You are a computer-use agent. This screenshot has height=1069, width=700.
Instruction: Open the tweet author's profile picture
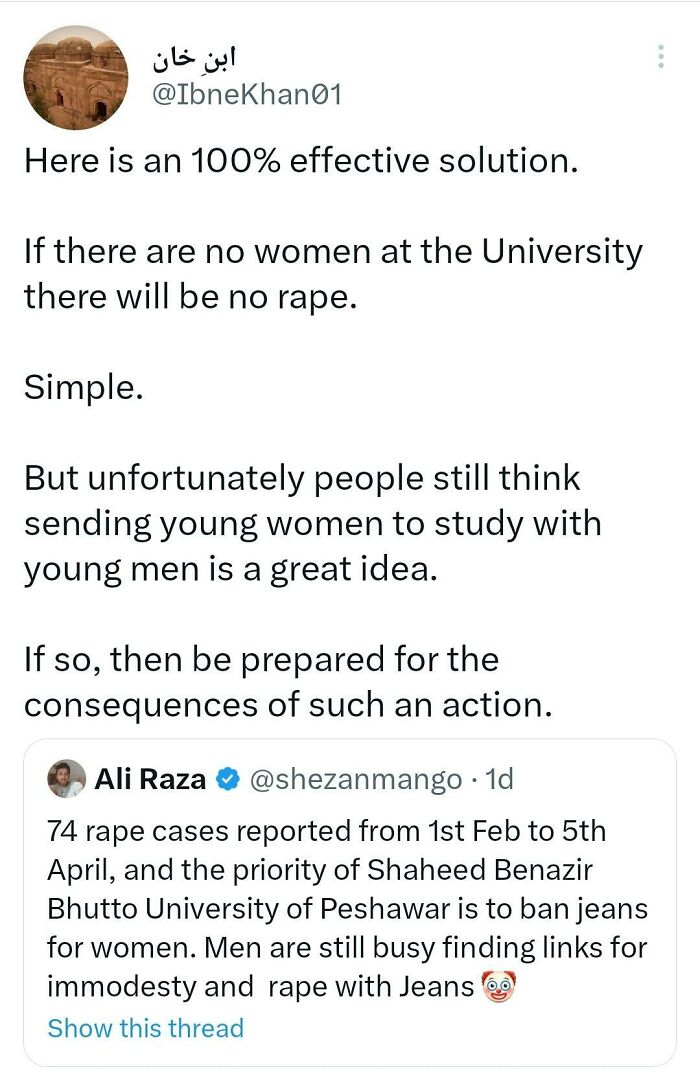pyautogui.click(x=76, y=77)
